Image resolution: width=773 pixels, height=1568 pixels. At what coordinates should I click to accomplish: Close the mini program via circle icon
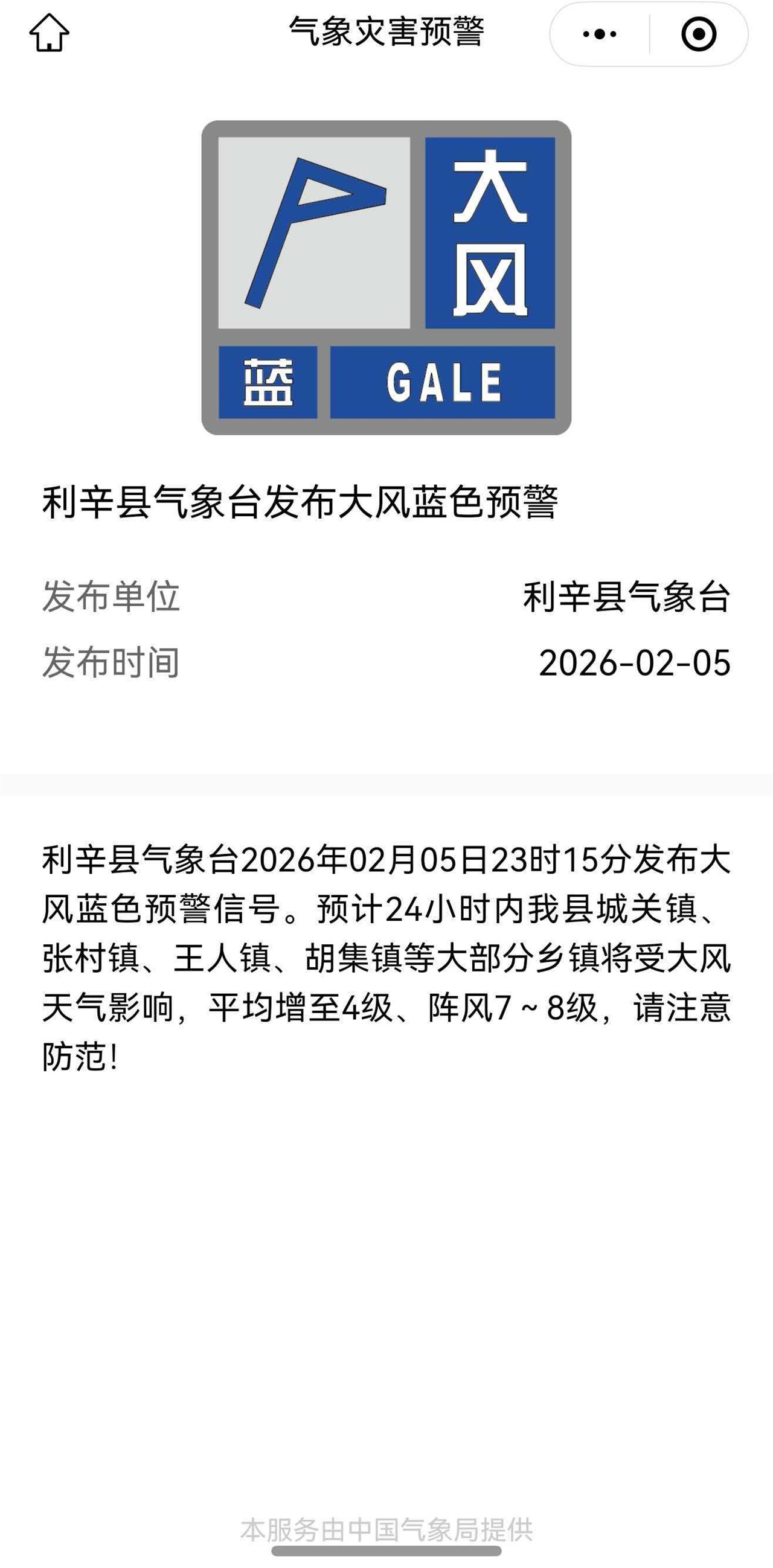click(698, 34)
